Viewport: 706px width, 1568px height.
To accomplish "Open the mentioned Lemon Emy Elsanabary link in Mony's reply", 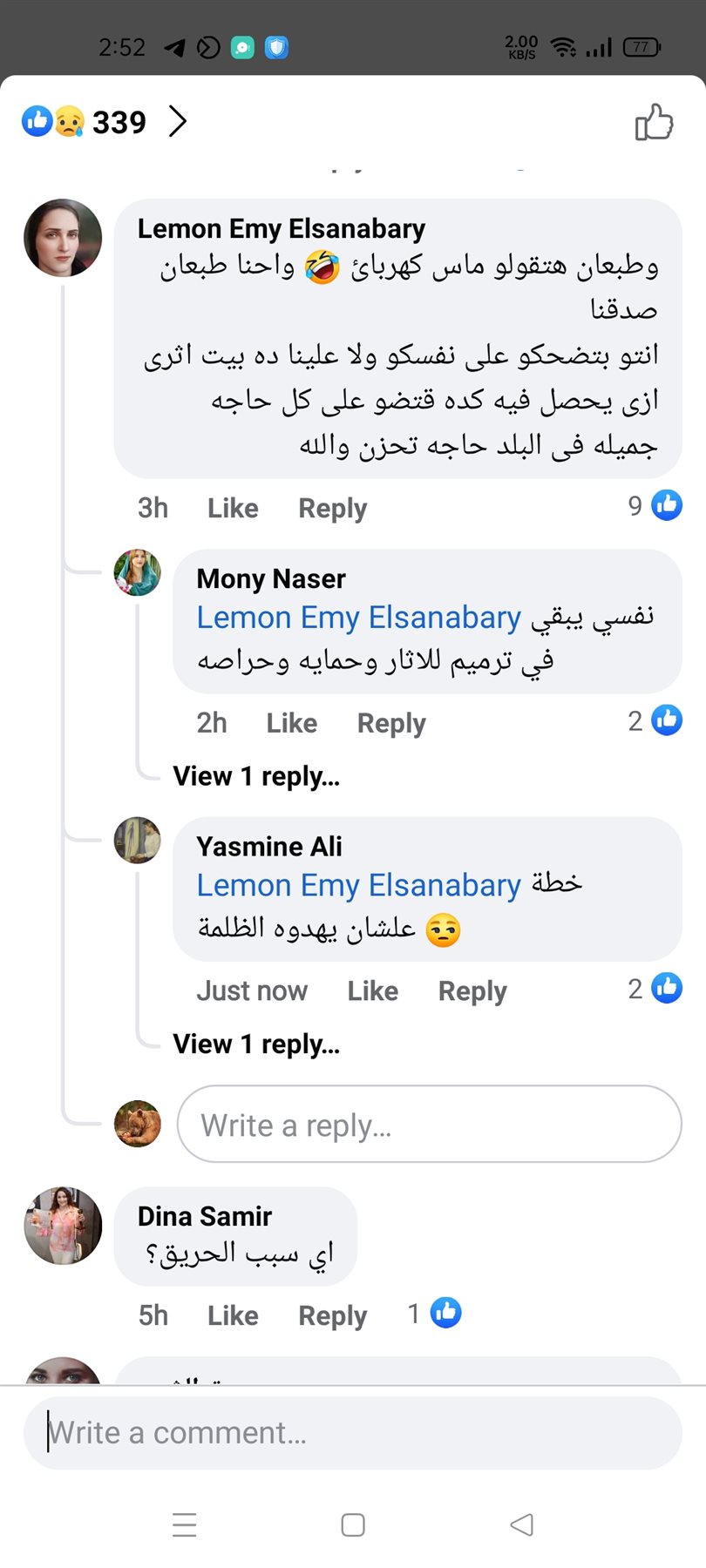I will pyautogui.click(x=358, y=618).
